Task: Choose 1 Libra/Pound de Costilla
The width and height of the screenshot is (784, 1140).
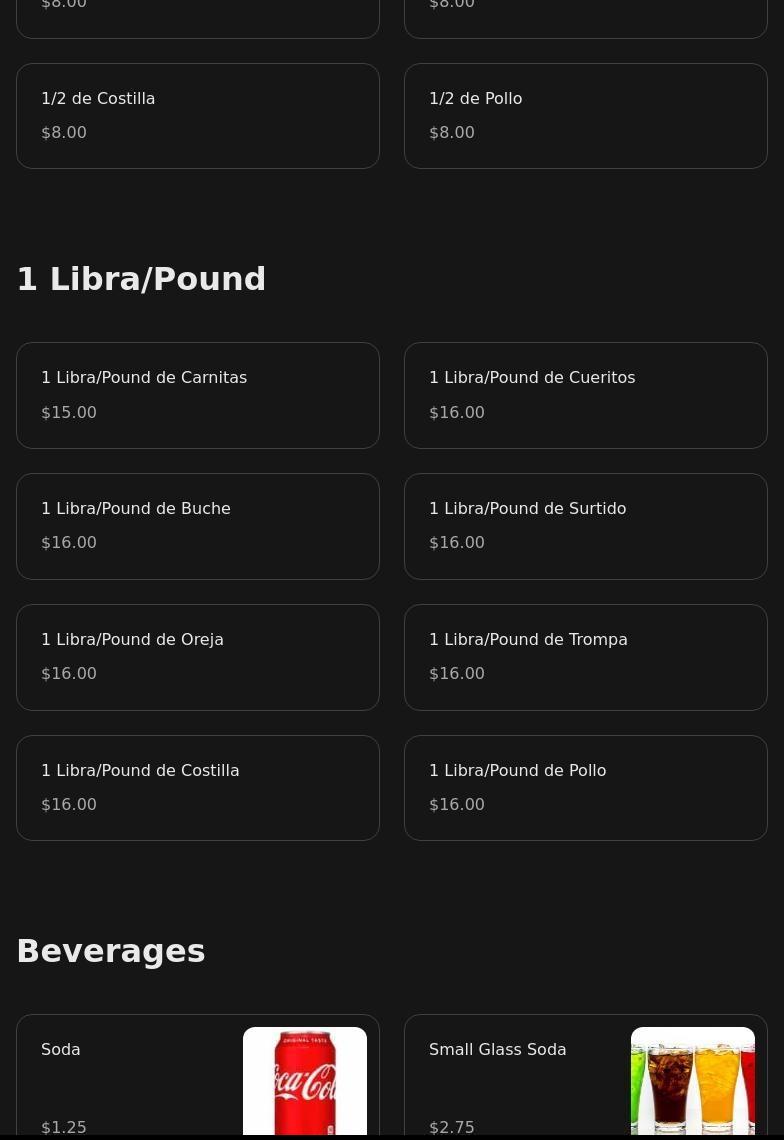Action: 197,788
